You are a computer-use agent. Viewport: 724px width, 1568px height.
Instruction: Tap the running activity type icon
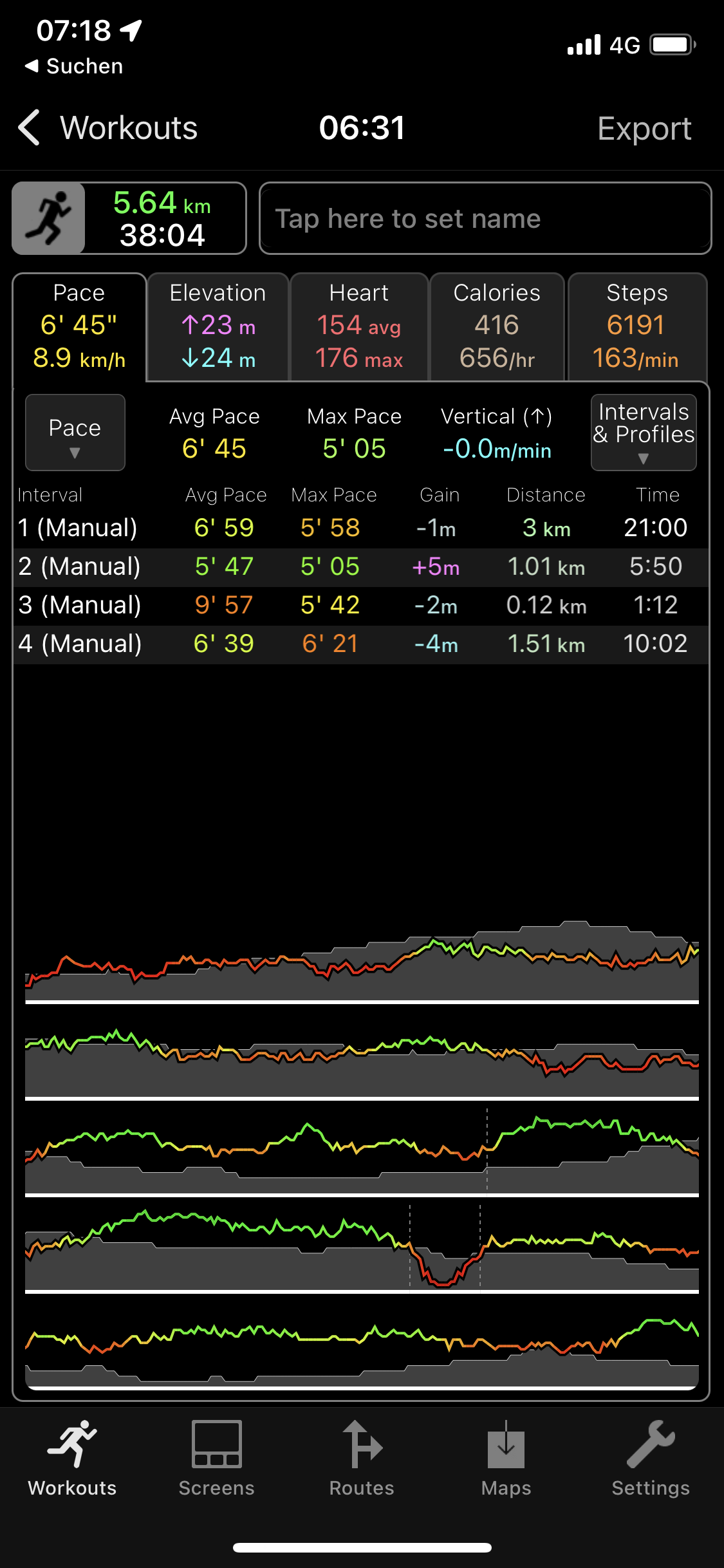tap(49, 218)
